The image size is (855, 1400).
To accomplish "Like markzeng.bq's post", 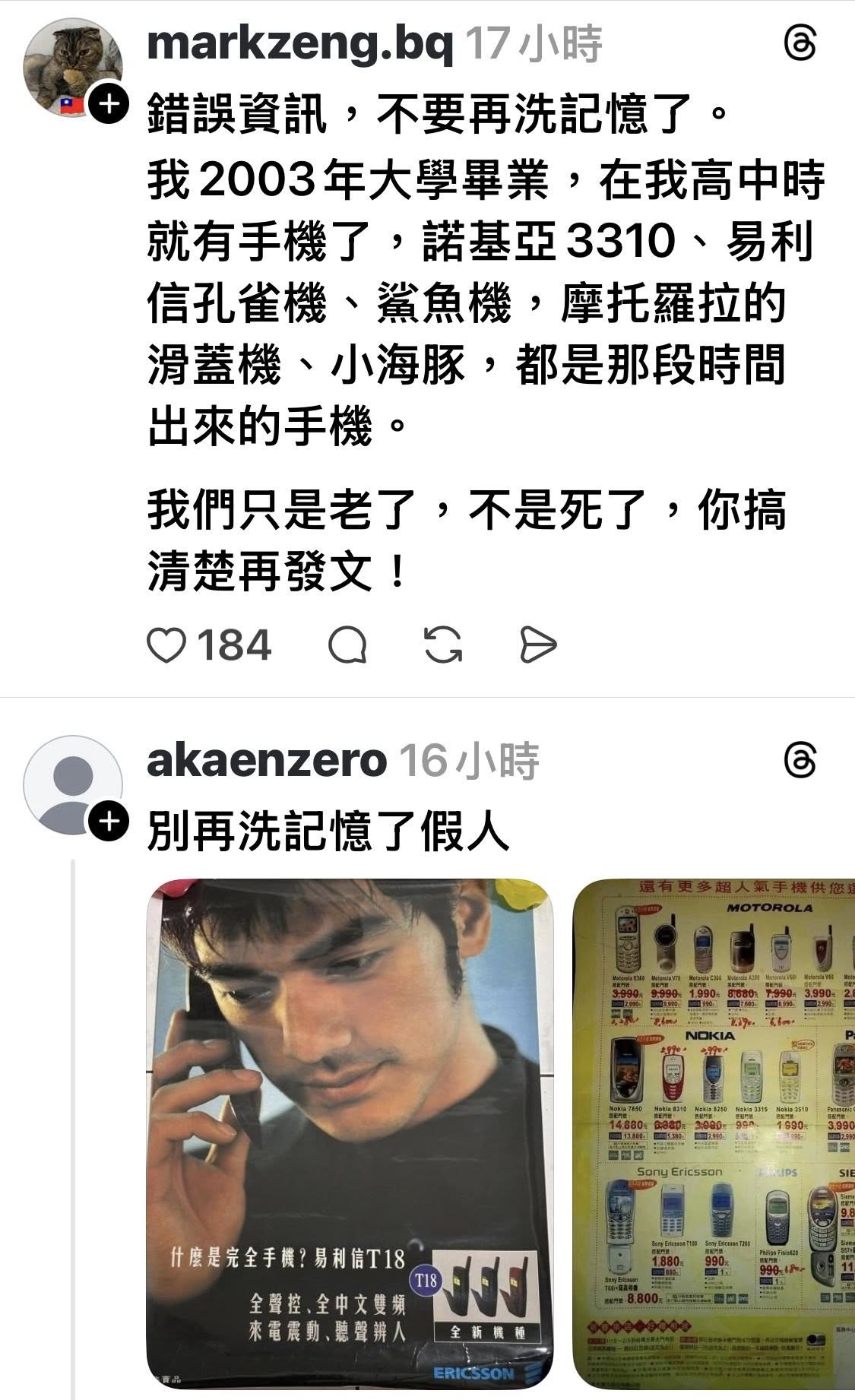I will pos(166,646).
